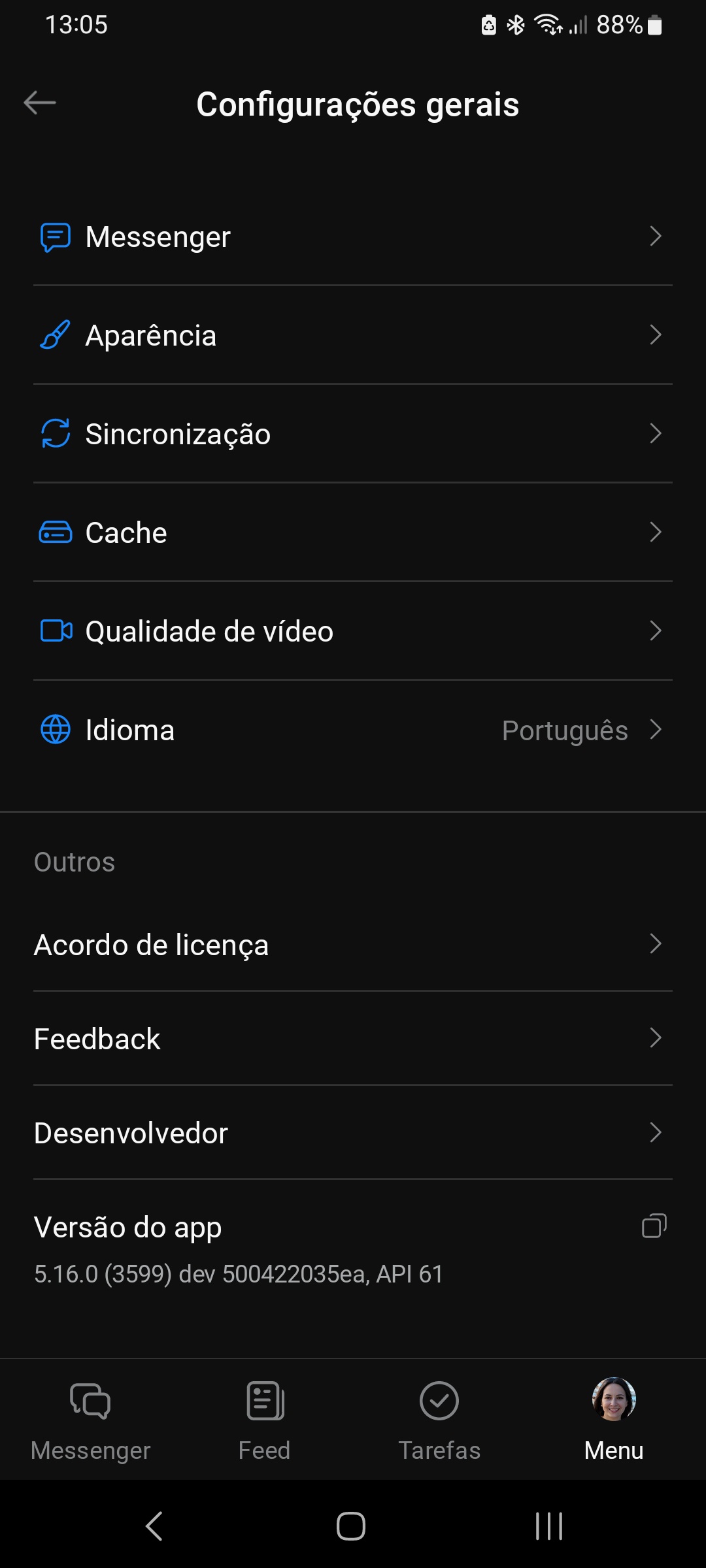Image resolution: width=706 pixels, height=1568 pixels.
Task: Open Qualidade de vídeo settings
Action: point(353,631)
